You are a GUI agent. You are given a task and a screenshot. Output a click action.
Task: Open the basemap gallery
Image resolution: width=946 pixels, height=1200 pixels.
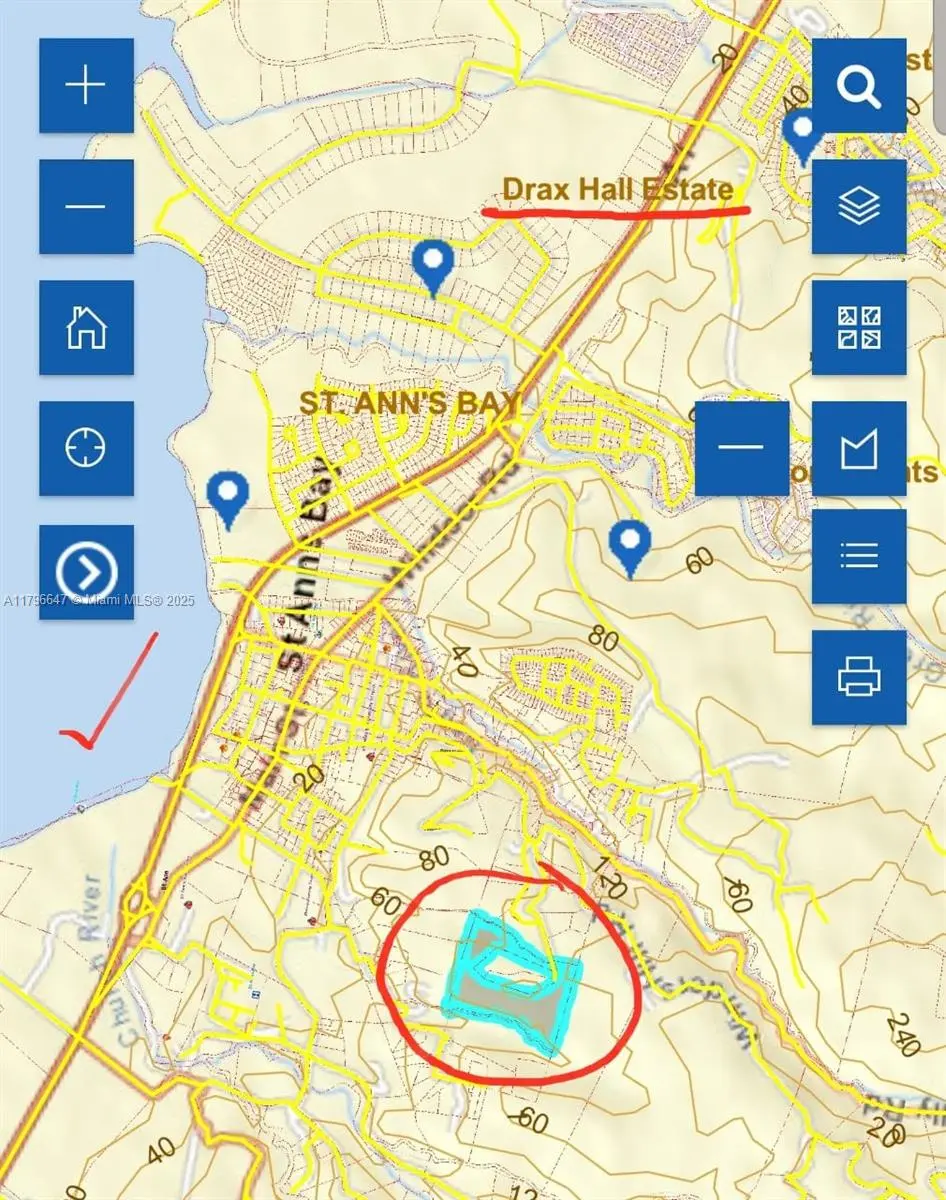pyautogui.click(x=859, y=327)
